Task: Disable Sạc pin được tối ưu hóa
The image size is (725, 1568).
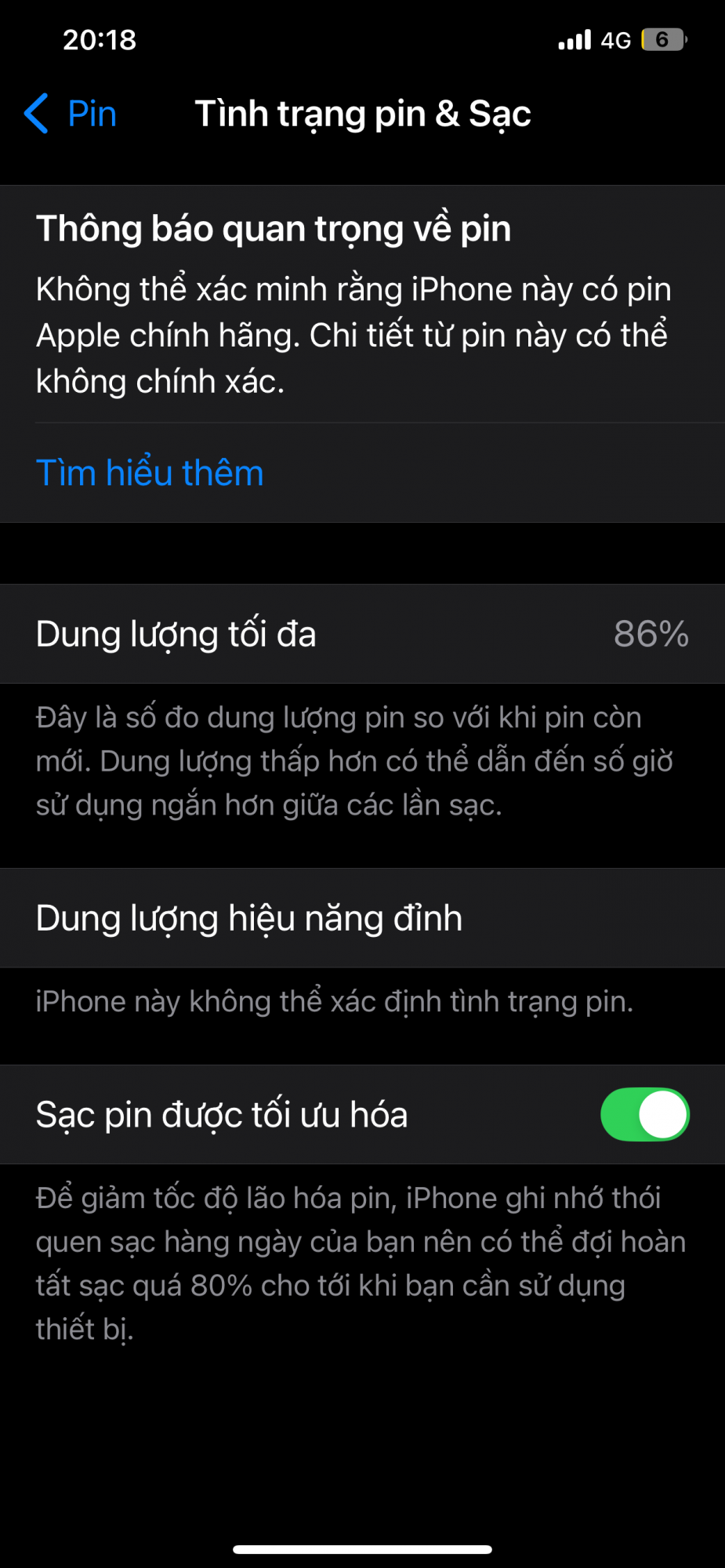Action: [644, 1114]
